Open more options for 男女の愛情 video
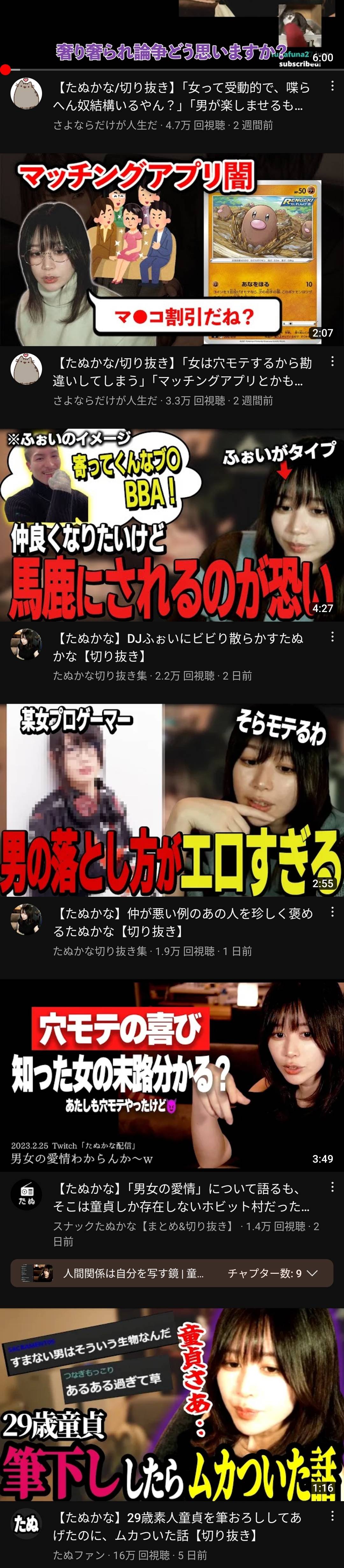This screenshot has width=344, height=1568. [x=332, y=1187]
